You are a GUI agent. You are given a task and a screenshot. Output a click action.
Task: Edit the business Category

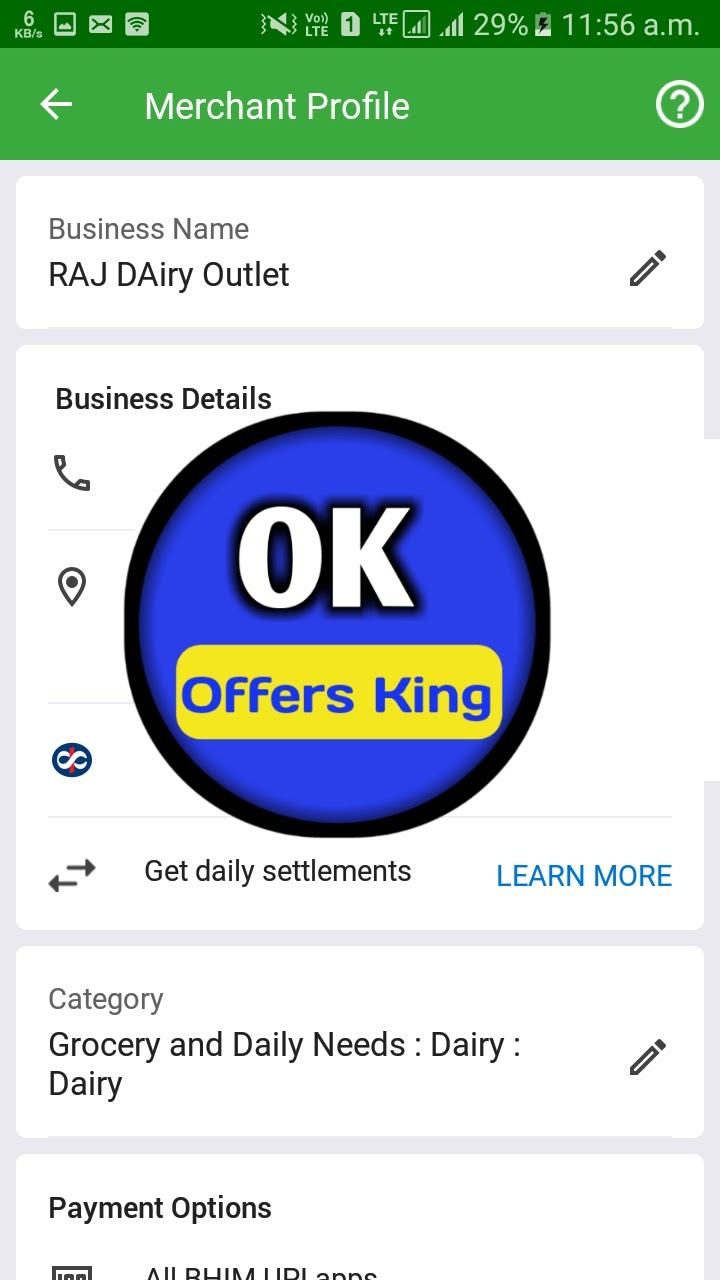[647, 1057]
